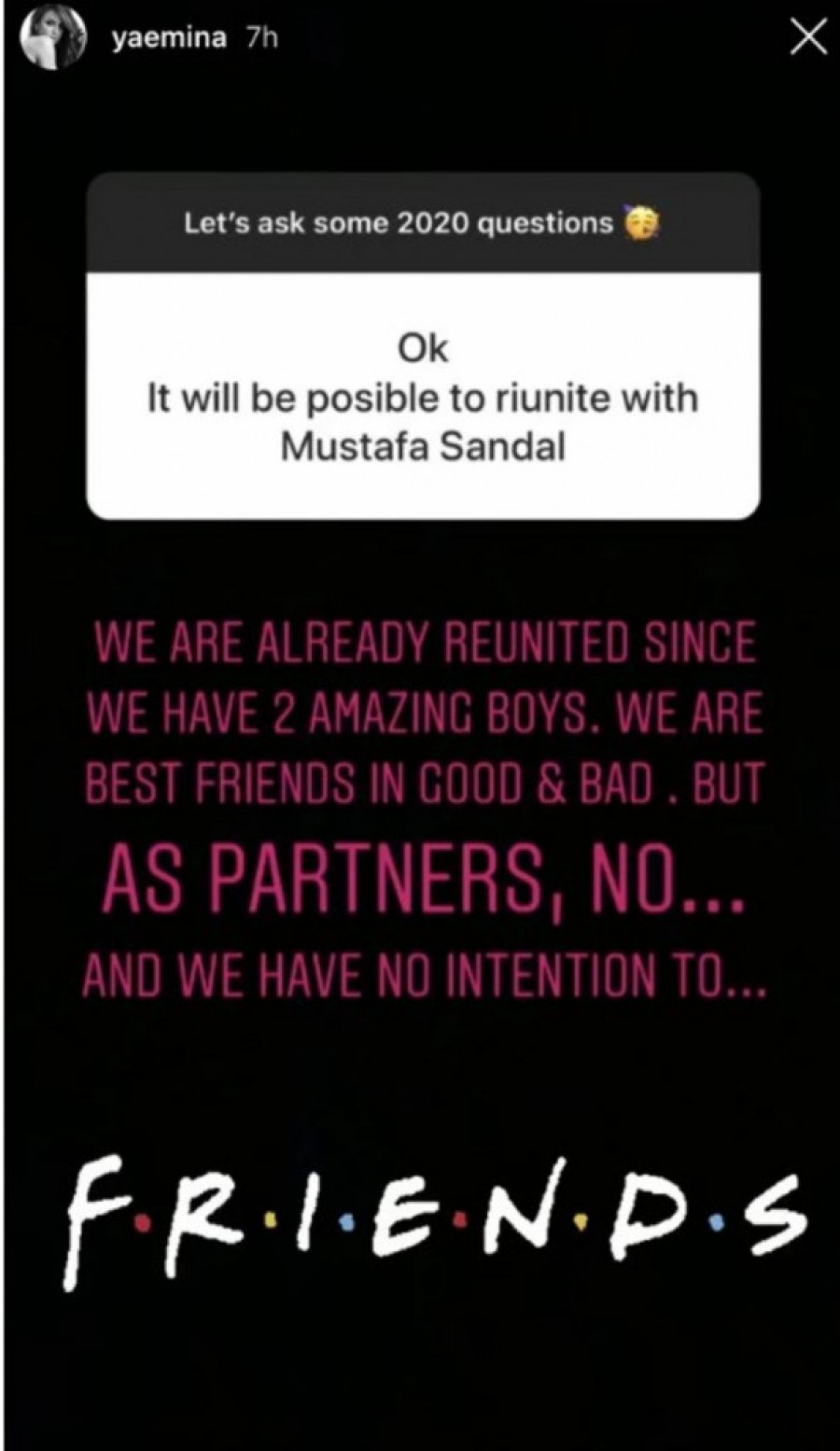Open the yaemina username link

(x=169, y=38)
